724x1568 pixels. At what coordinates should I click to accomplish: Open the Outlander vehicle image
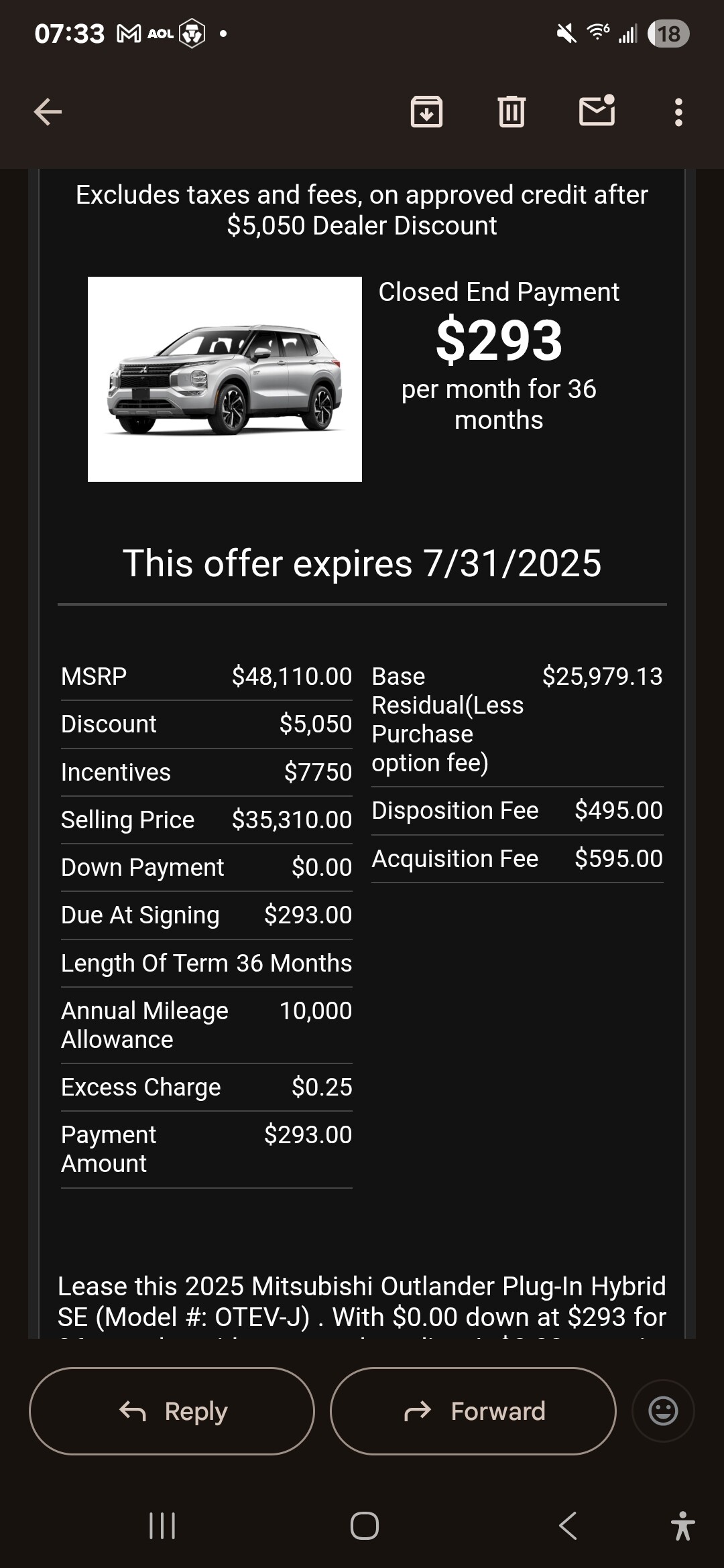click(225, 379)
